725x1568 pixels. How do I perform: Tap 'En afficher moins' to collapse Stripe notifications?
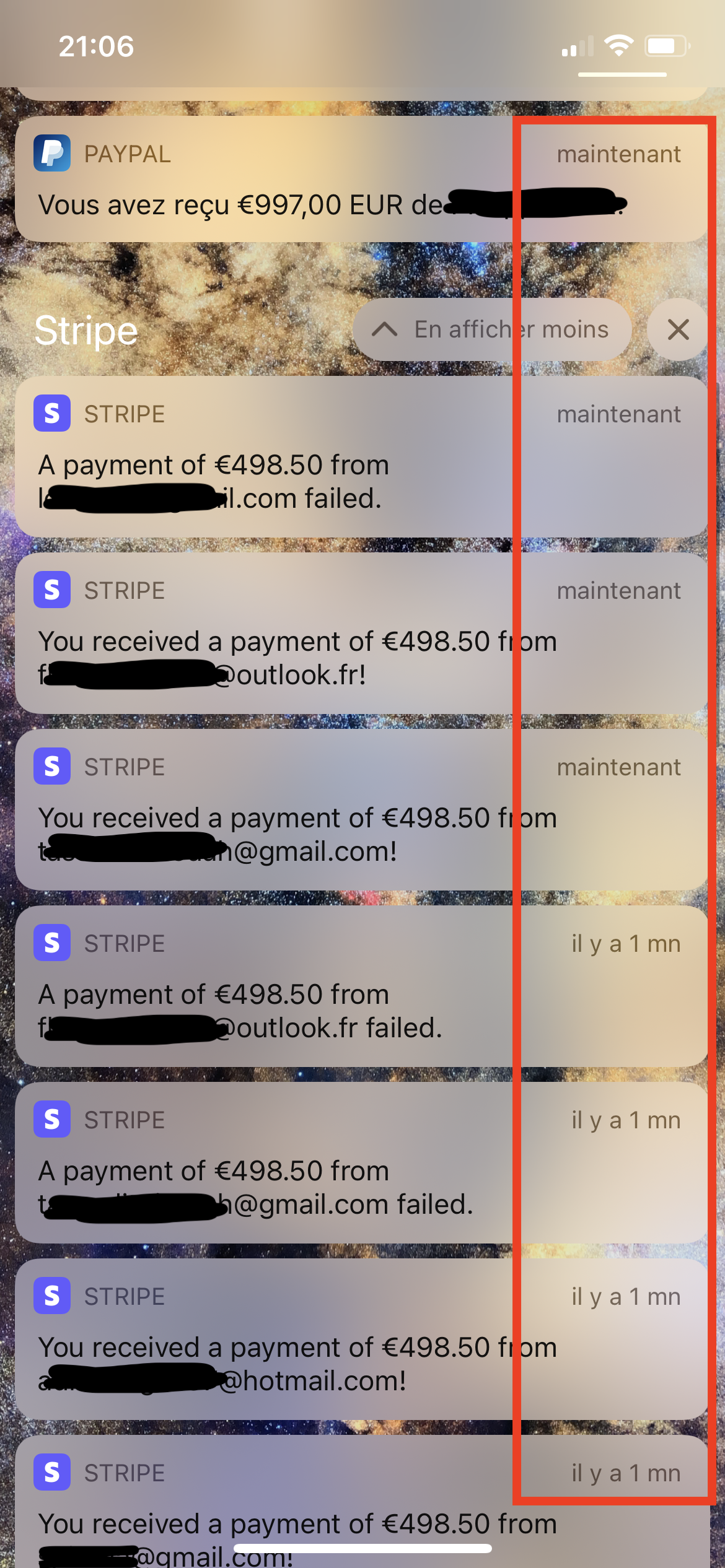pos(492,330)
